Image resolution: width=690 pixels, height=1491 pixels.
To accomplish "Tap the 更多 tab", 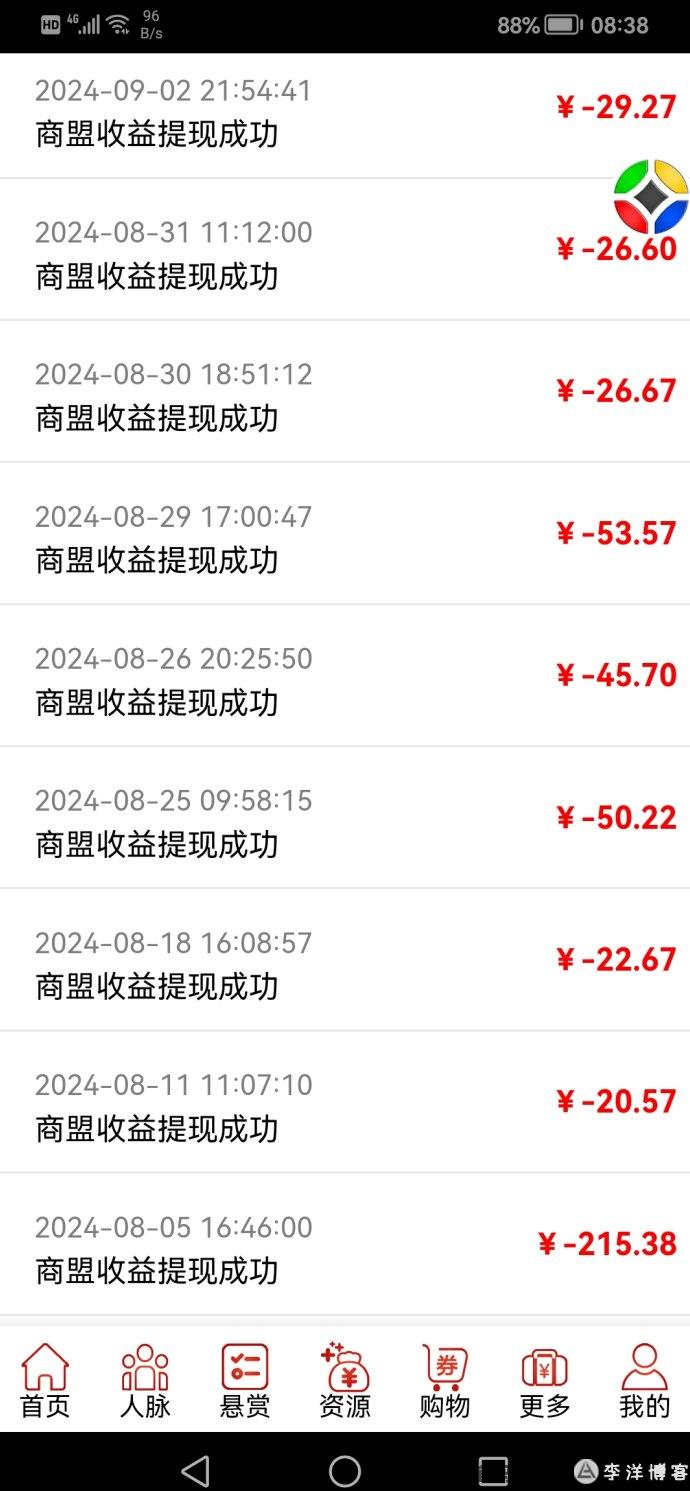I will 545,1381.
